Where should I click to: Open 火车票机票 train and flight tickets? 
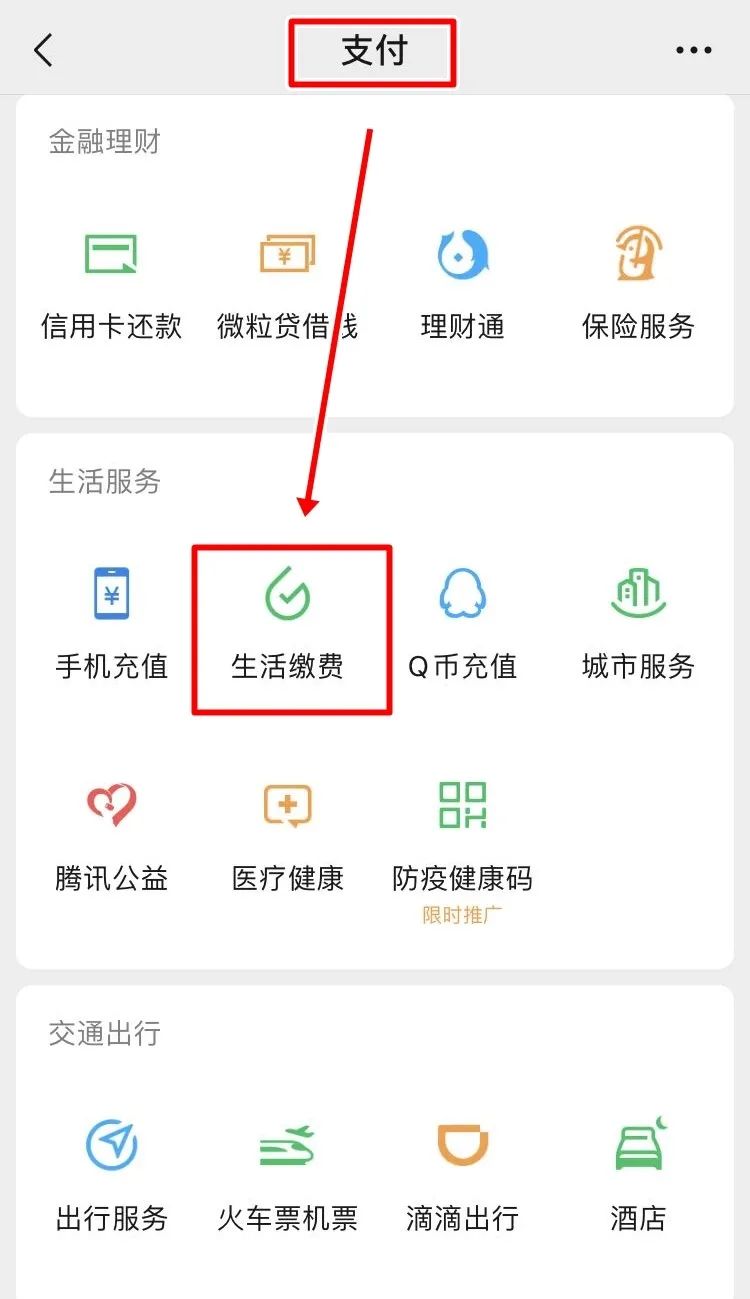tap(287, 1175)
